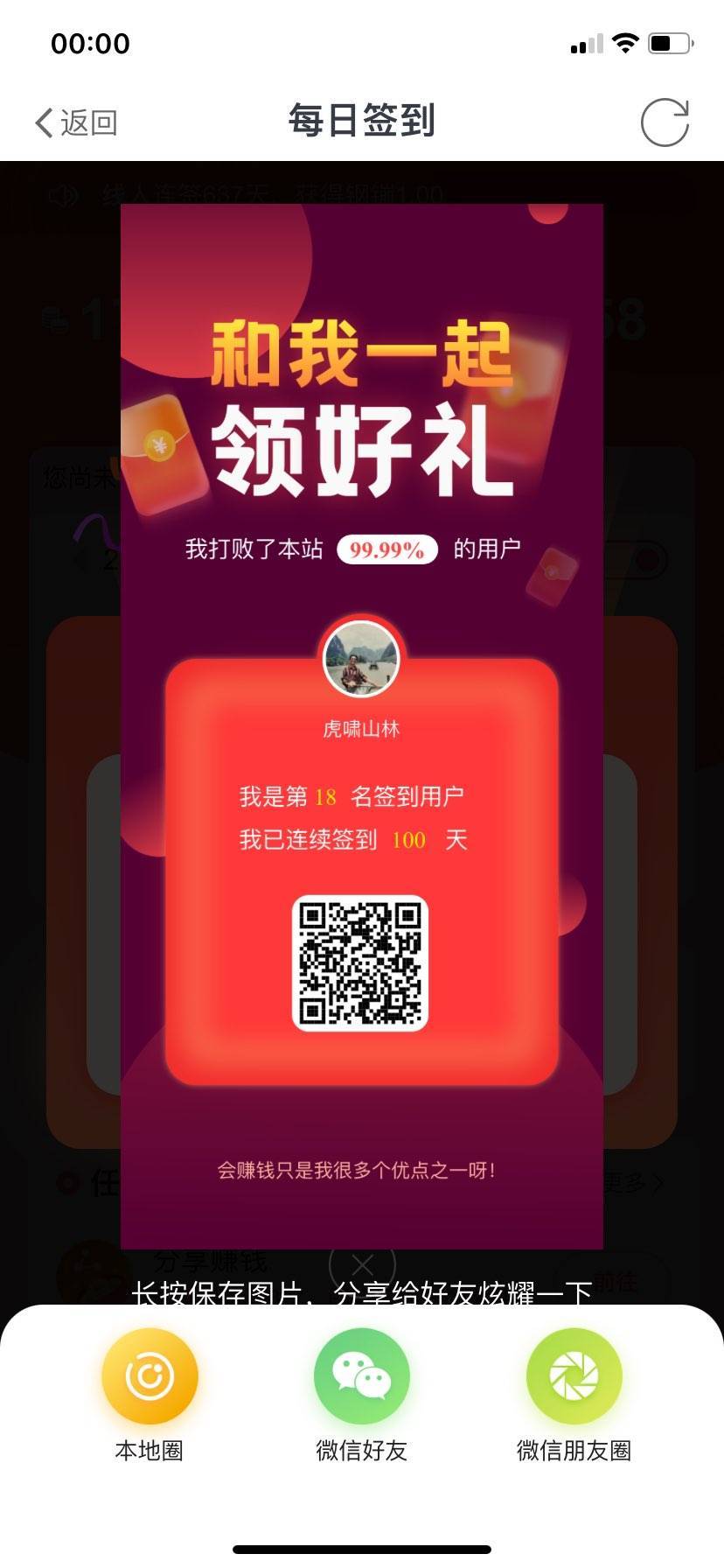Go back using the 返回 button
This screenshot has height=1568, width=724.
[76, 122]
